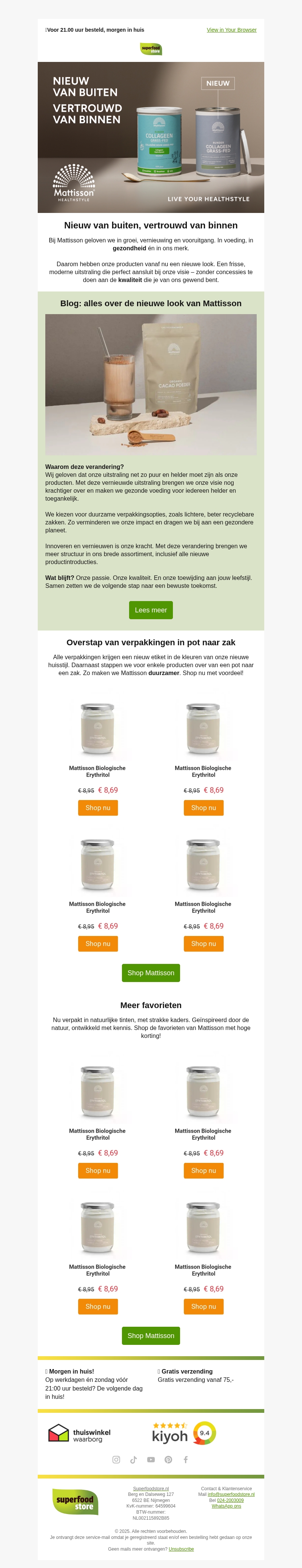Open the WhatsApp ons link
The image size is (302, 1568).
tap(226, 1506)
